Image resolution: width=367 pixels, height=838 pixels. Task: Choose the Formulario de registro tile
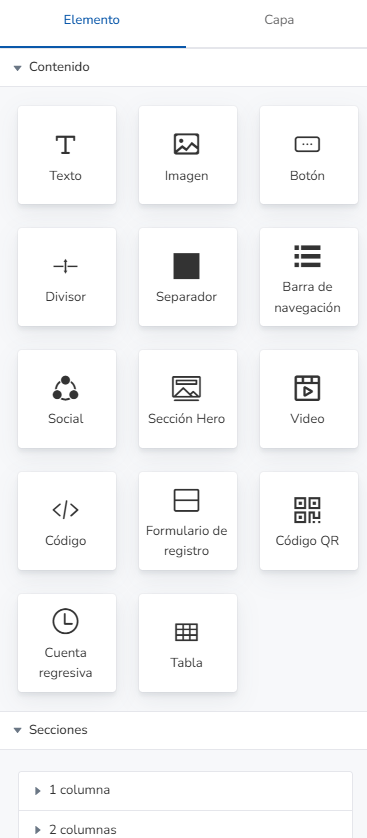tap(188, 521)
